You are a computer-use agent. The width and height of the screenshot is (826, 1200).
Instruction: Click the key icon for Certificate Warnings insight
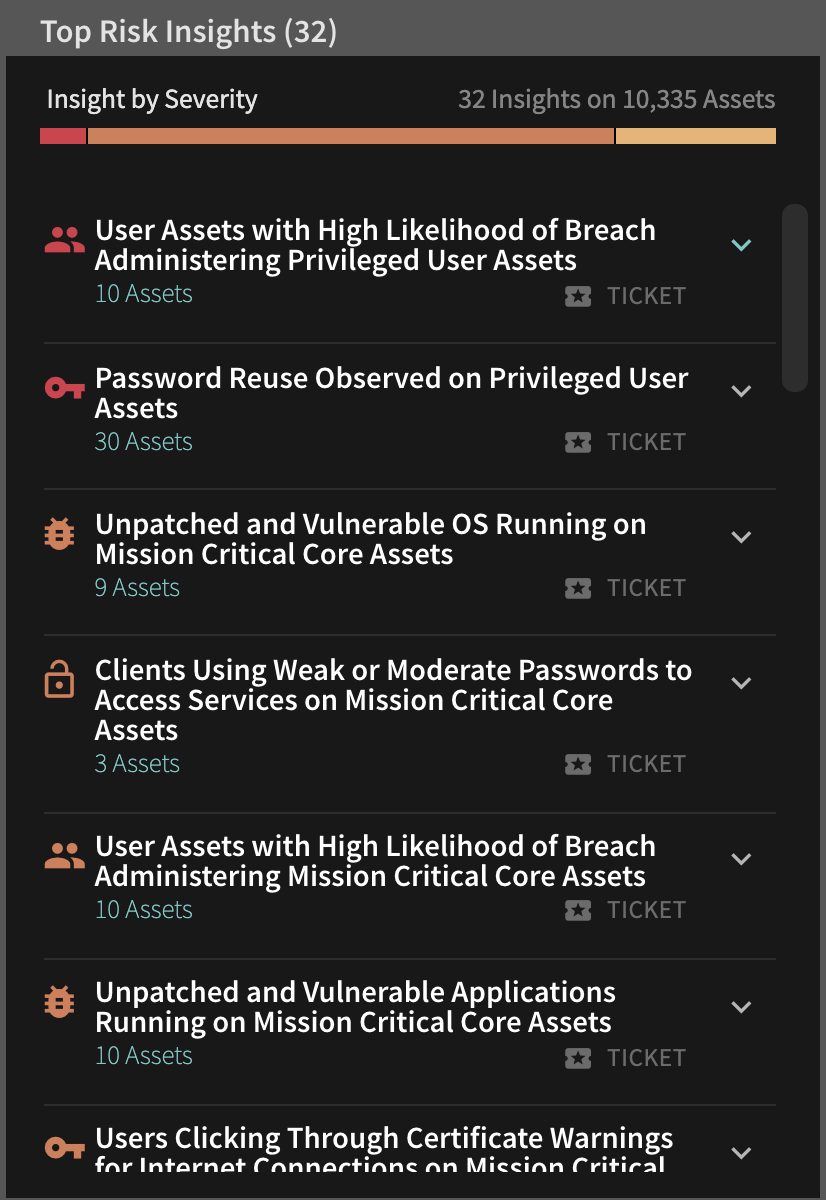[63, 1146]
